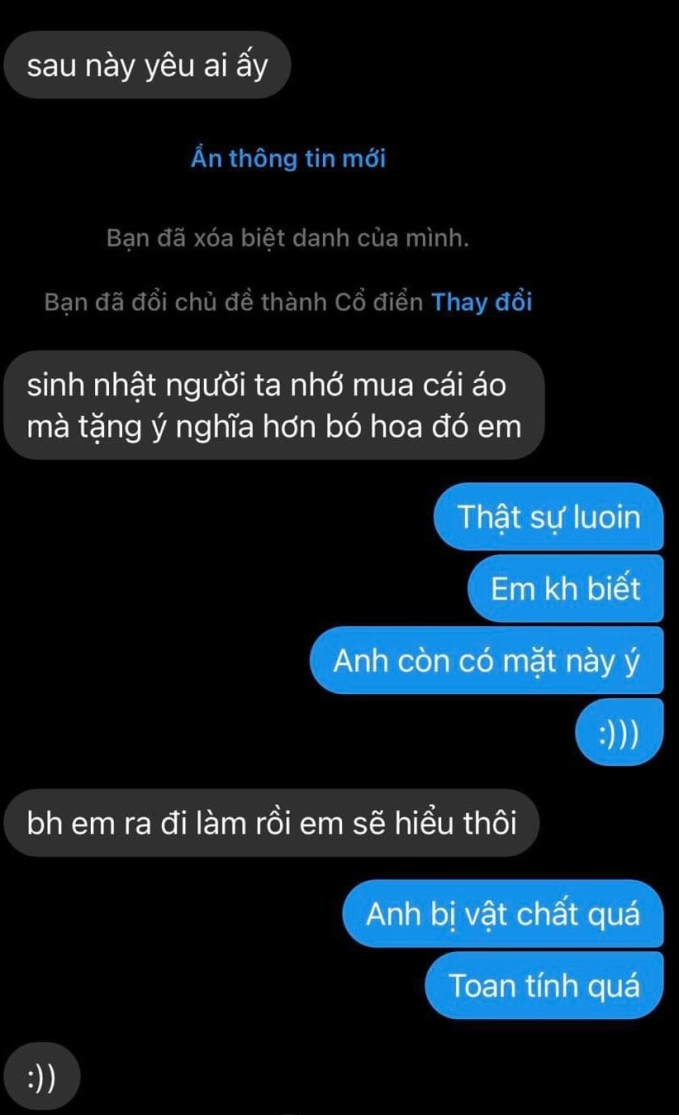Tap the 'Ẩn thông tin mới' link
Screen dimensions: 679x1115
pos(288,158)
